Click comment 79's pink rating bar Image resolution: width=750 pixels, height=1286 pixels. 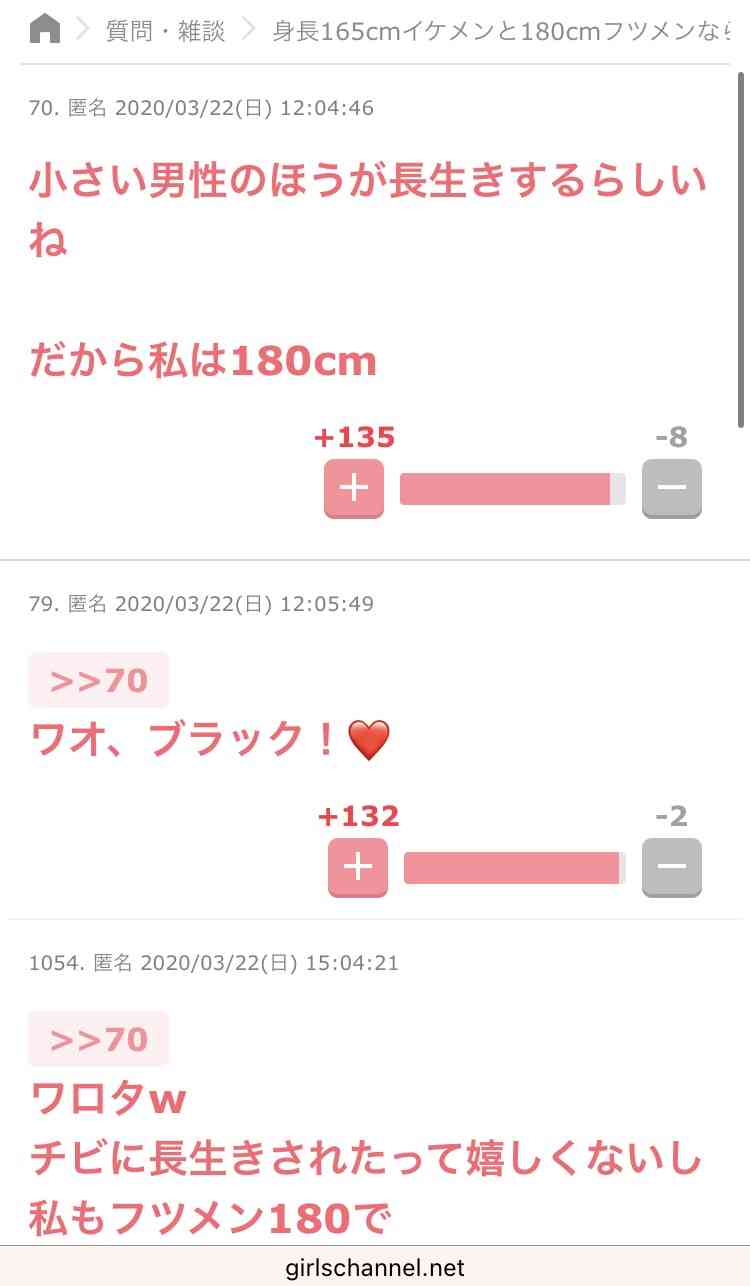512,868
